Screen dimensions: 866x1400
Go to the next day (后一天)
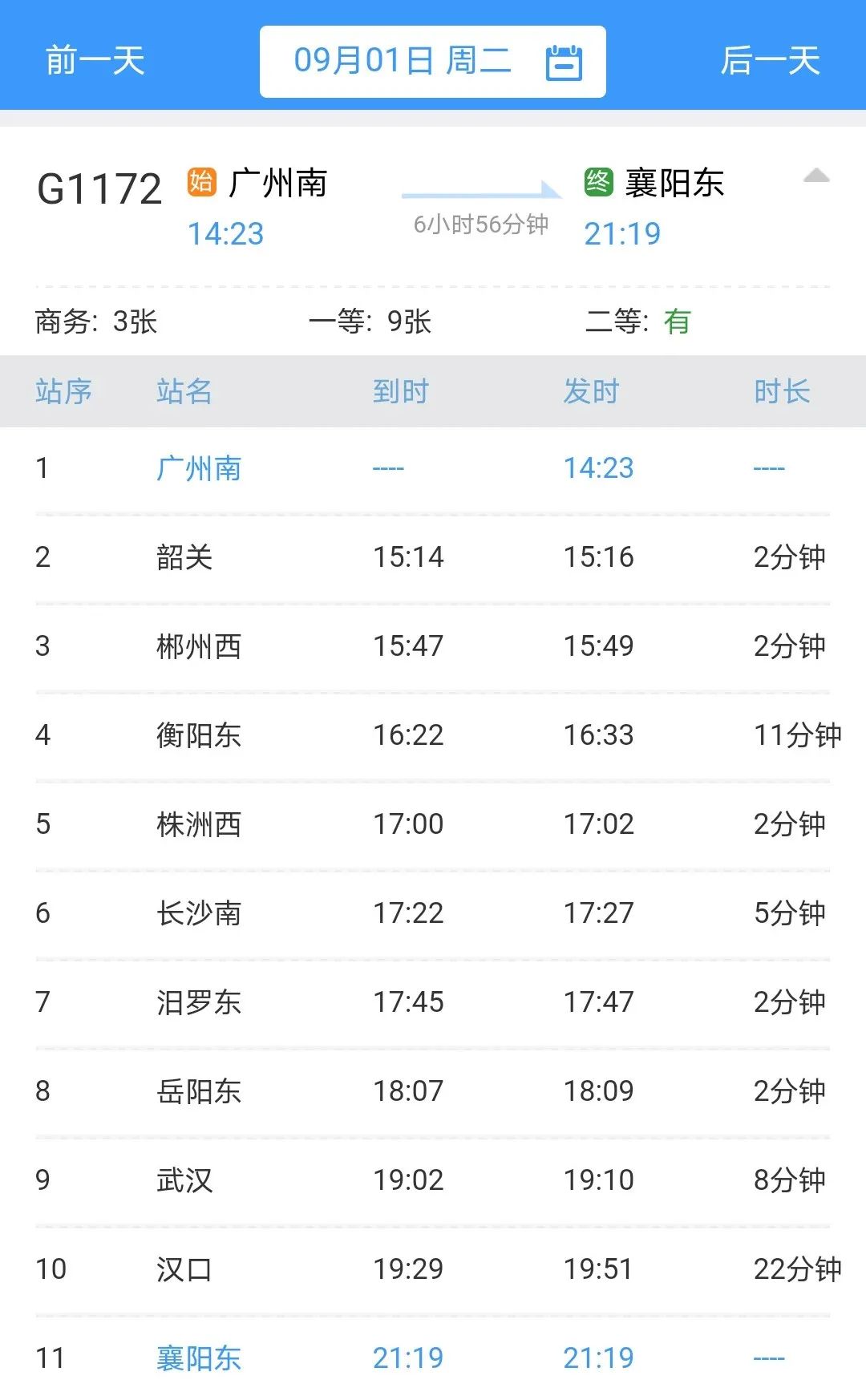770,61
